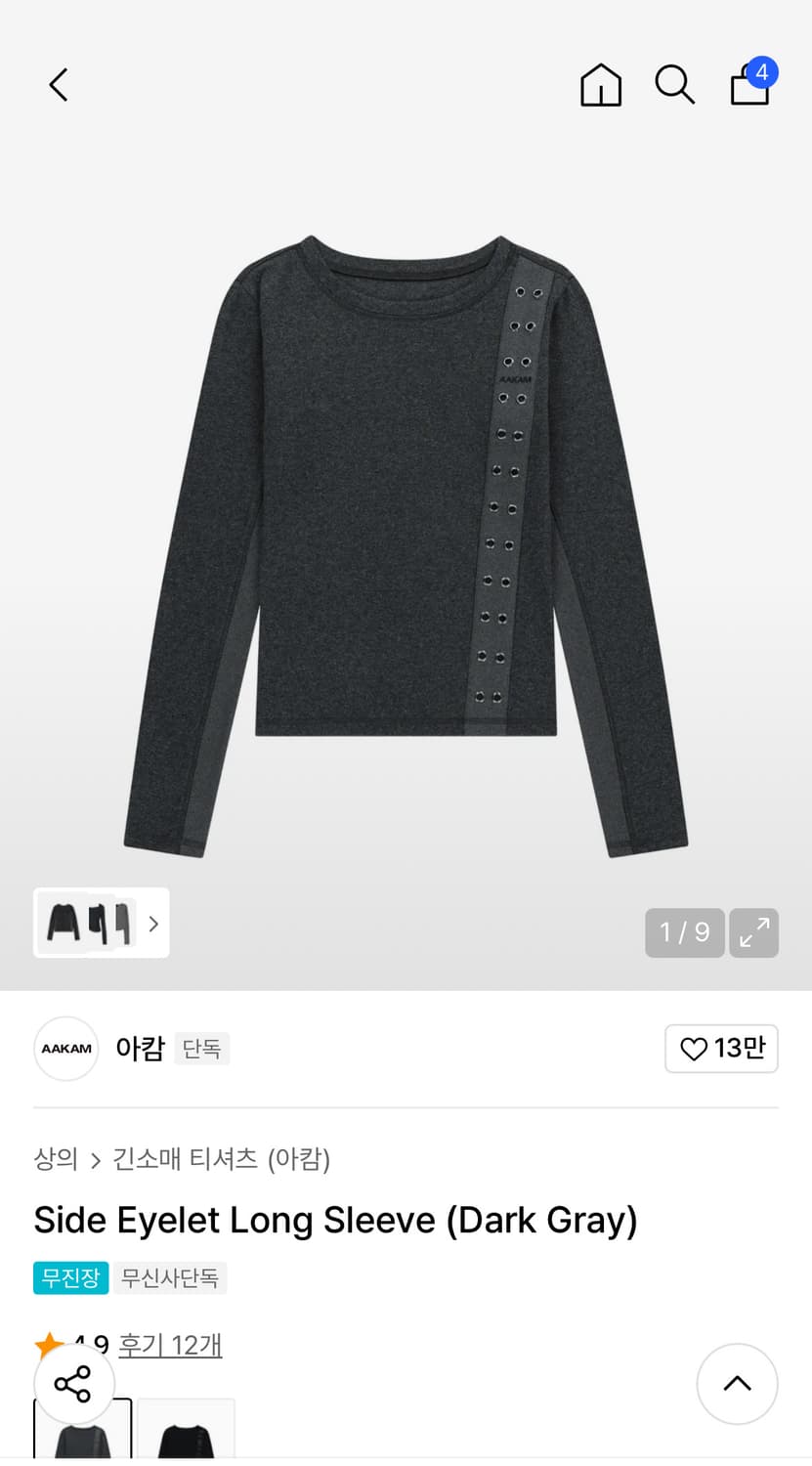This screenshot has height=1466, width=812.
Task: Expand the product thumbnail strip chevron
Action: [153, 924]
